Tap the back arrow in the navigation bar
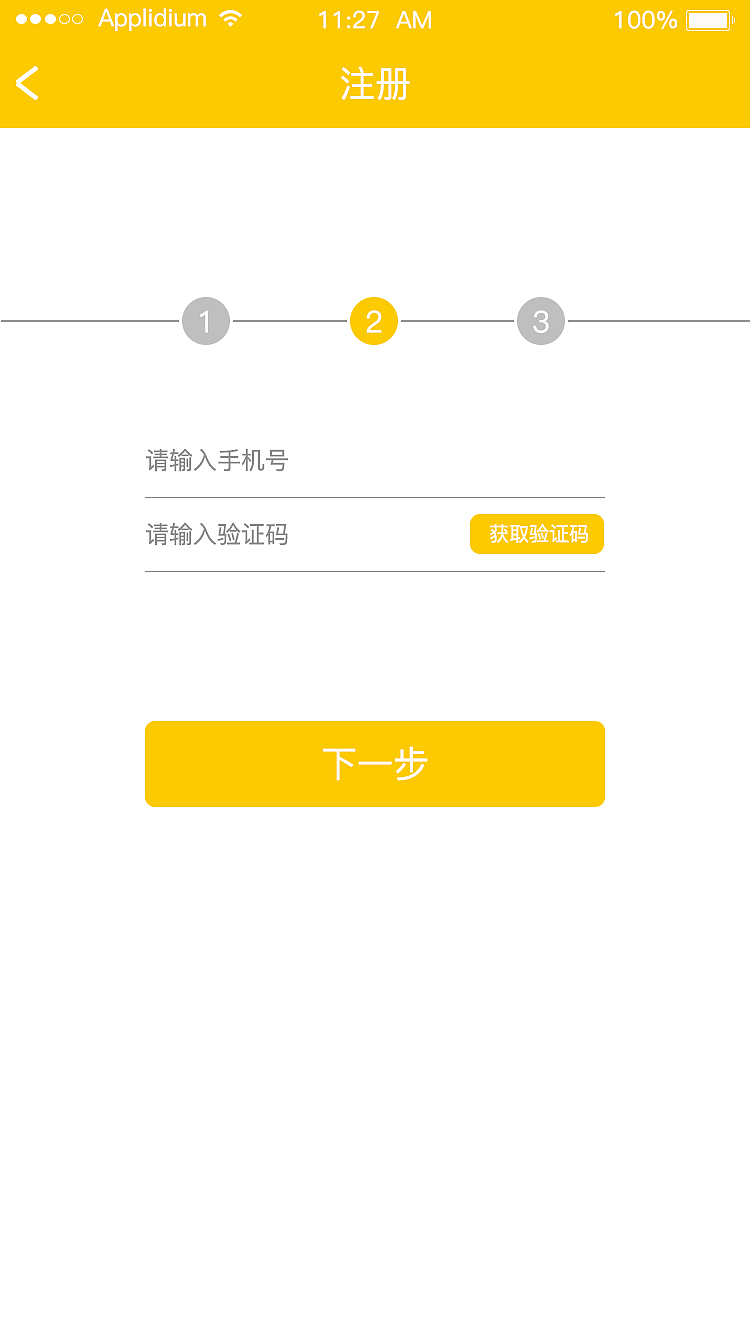 pyautogui.click(x=26, y=84)
